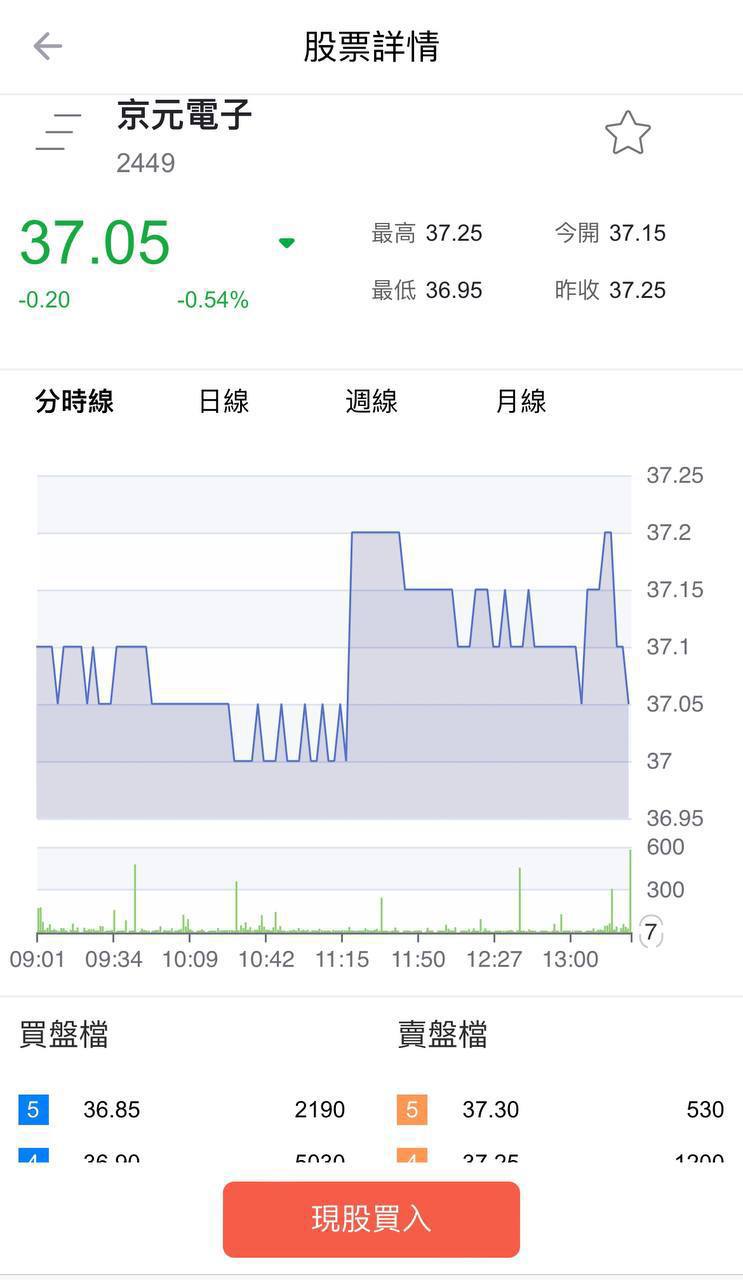
Task: Switch to the 週線 chart tab
Action: [371, 402]
